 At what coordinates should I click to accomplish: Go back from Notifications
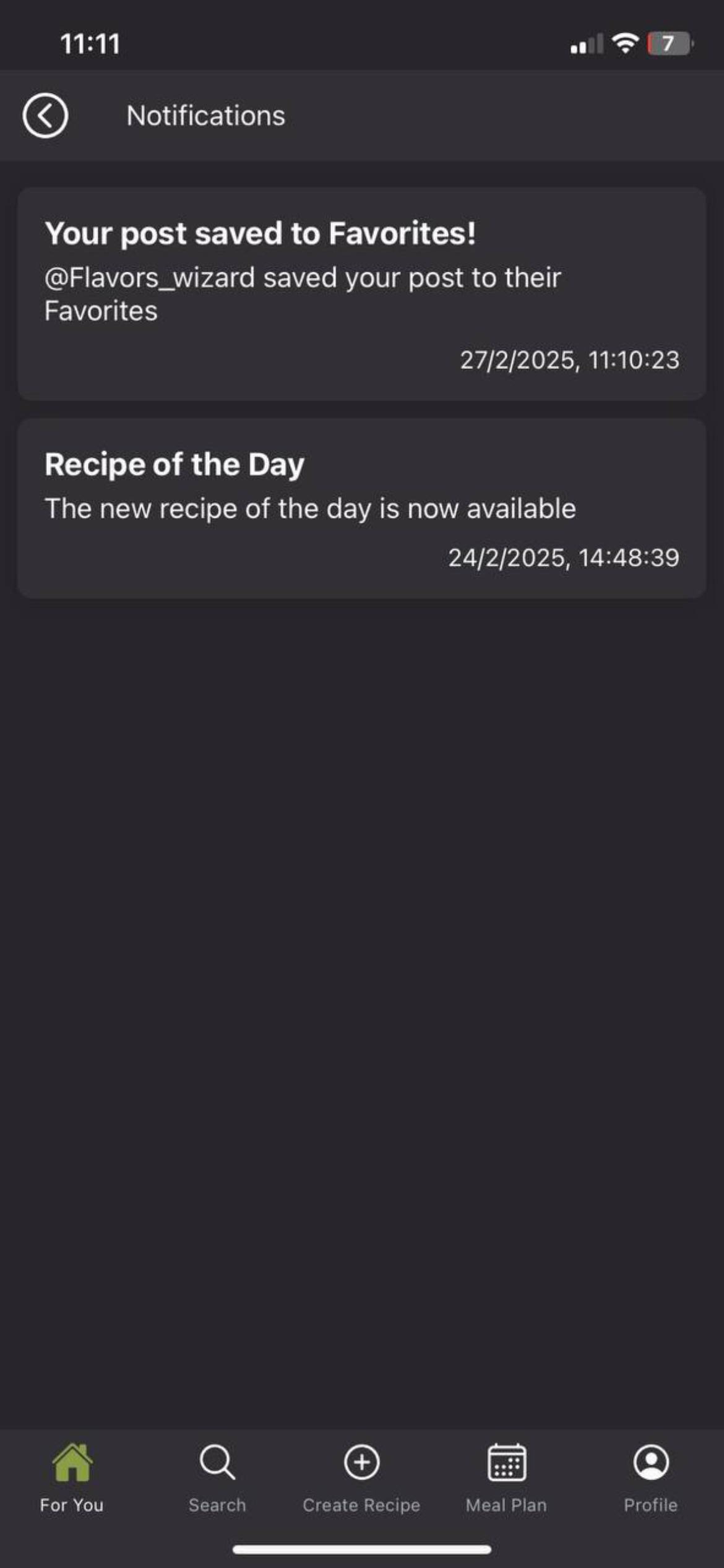point(45,116)
